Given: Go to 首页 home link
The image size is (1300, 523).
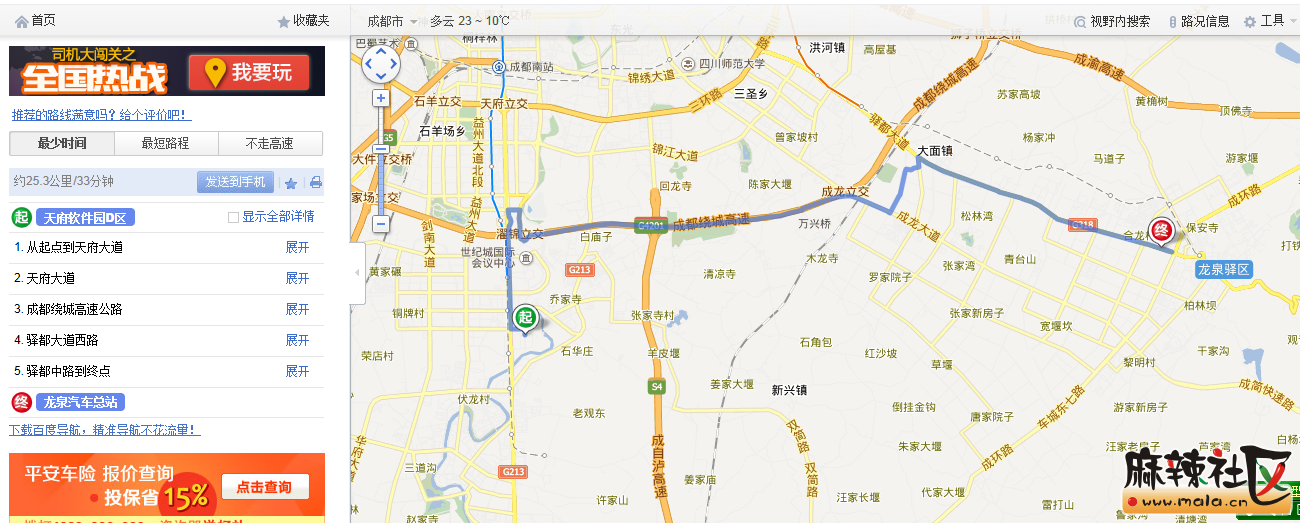Looking at the screenshot, I should point(35,21).
